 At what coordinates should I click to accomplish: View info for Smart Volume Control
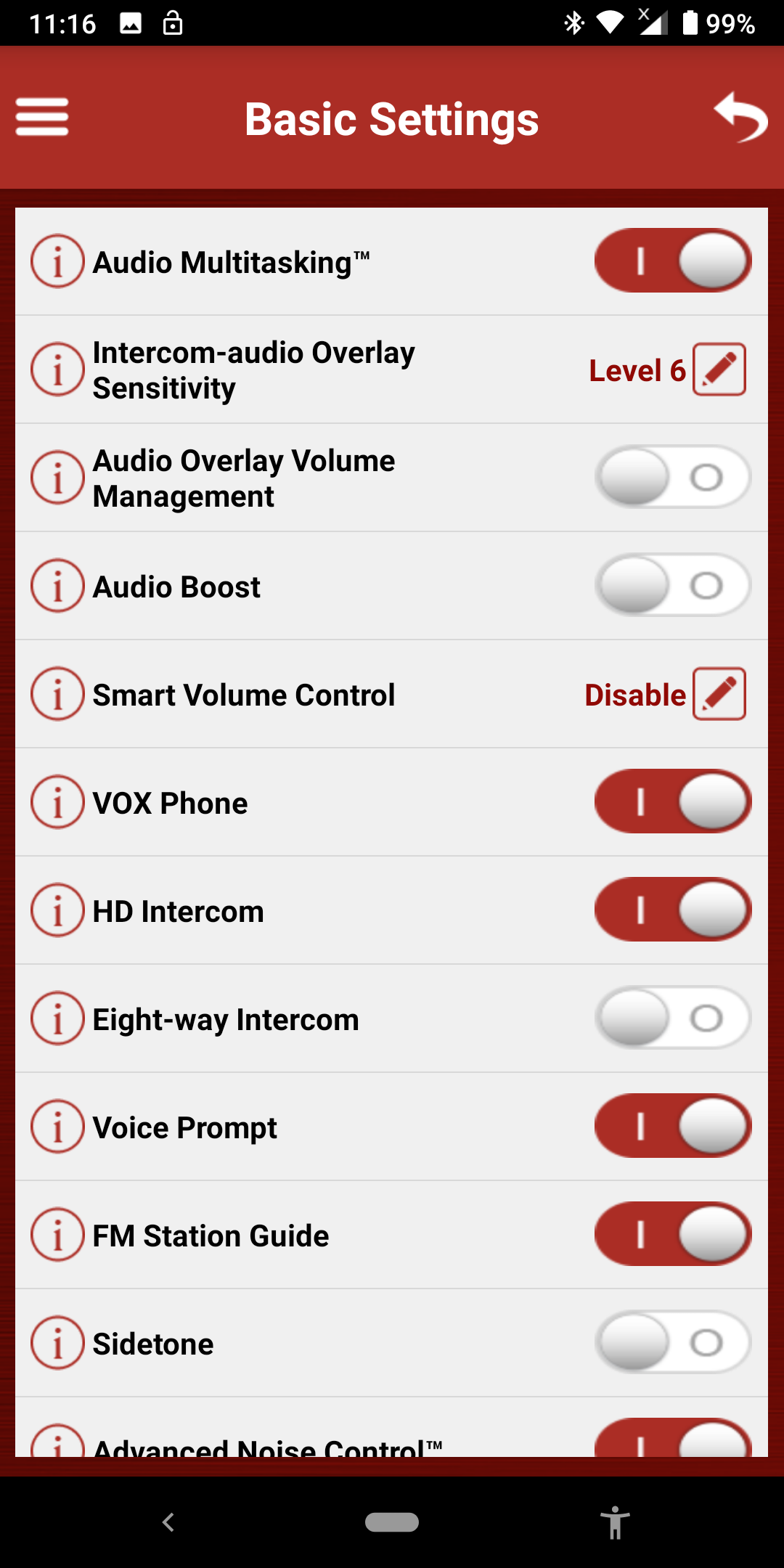(x=57, y=694)
